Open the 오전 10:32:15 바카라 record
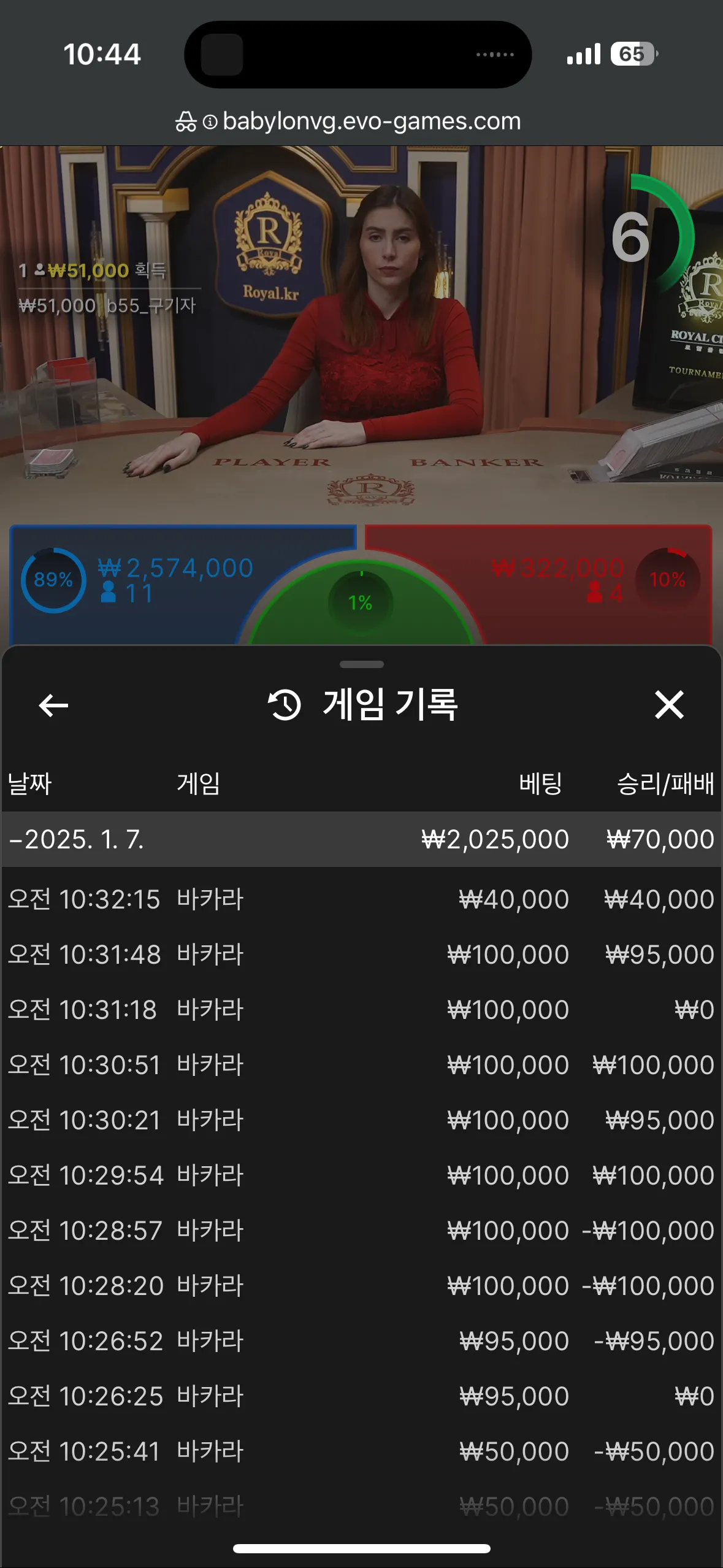 pos(361,899)
